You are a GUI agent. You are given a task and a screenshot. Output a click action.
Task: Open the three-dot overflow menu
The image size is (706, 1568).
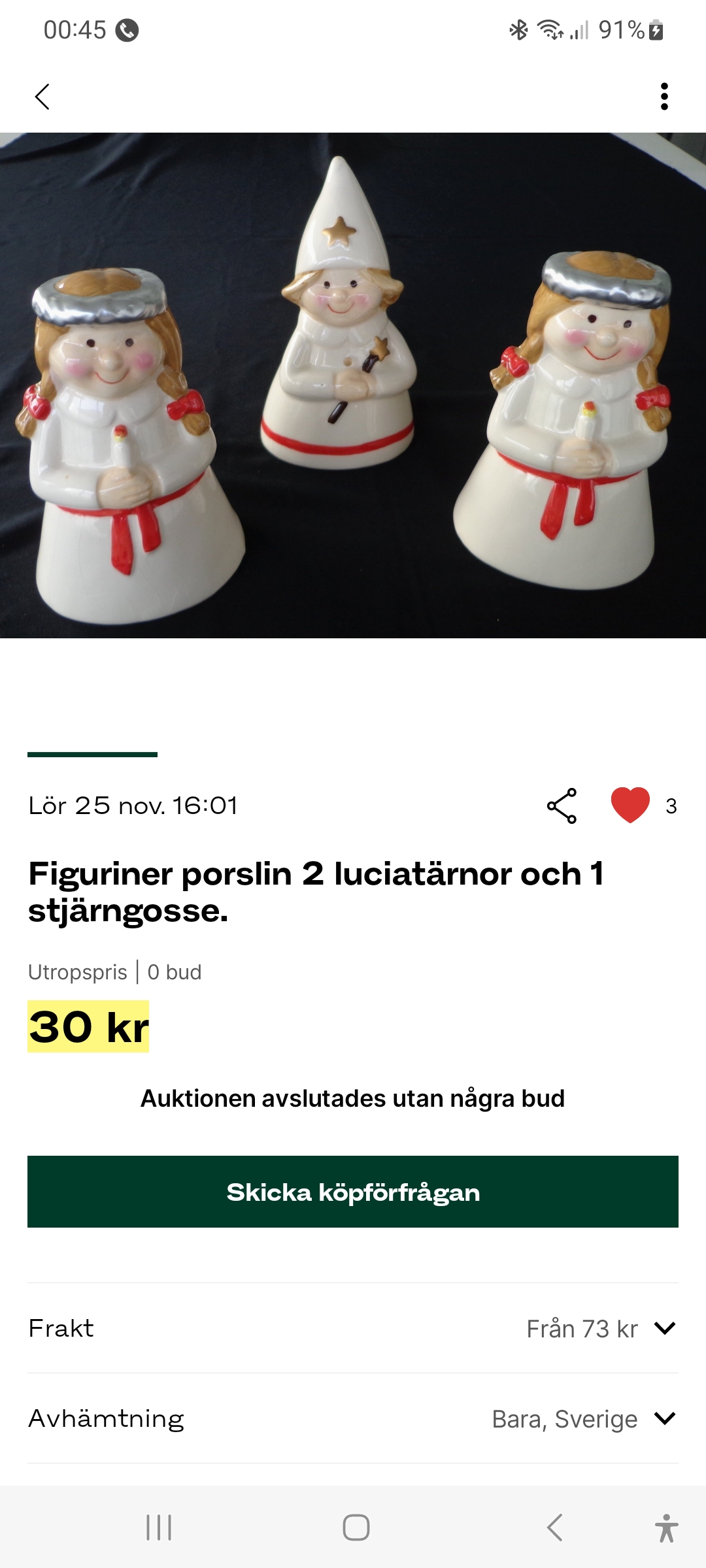pyautogui.click(x=664, y=97)
